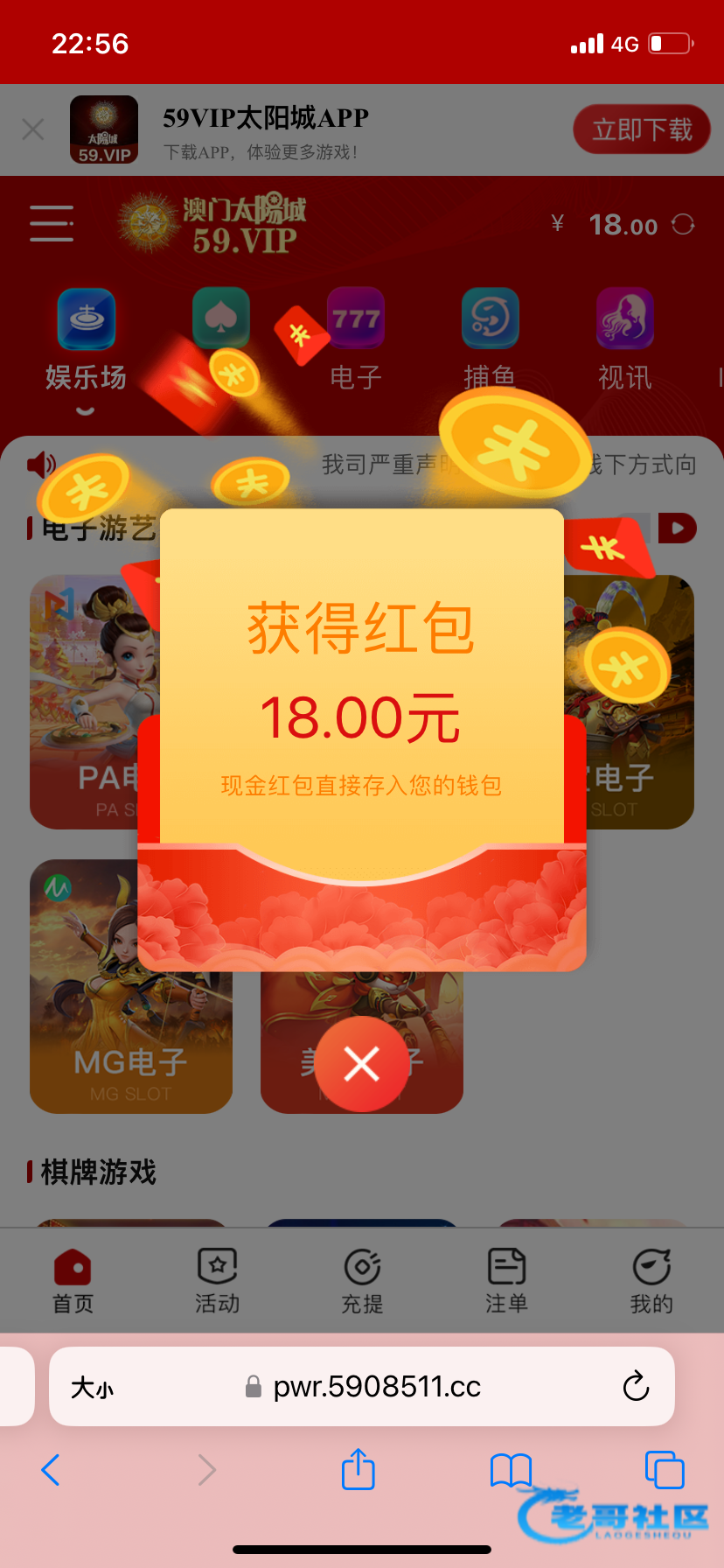Open the hamburger drawer menu
The width and height of the screenshot is (724, 1568).
coord(52,224)
